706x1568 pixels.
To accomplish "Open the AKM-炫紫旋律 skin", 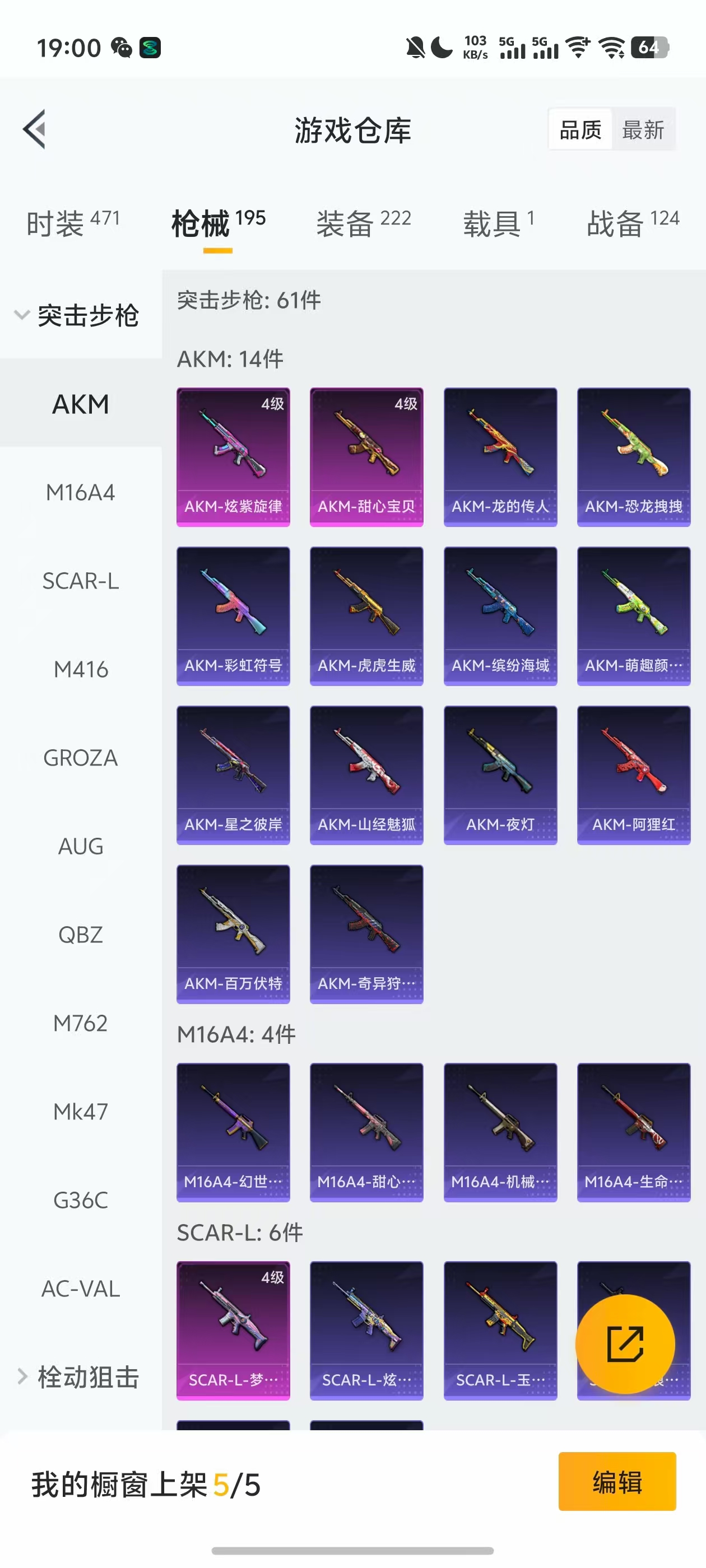I will (x=233, y=456).
